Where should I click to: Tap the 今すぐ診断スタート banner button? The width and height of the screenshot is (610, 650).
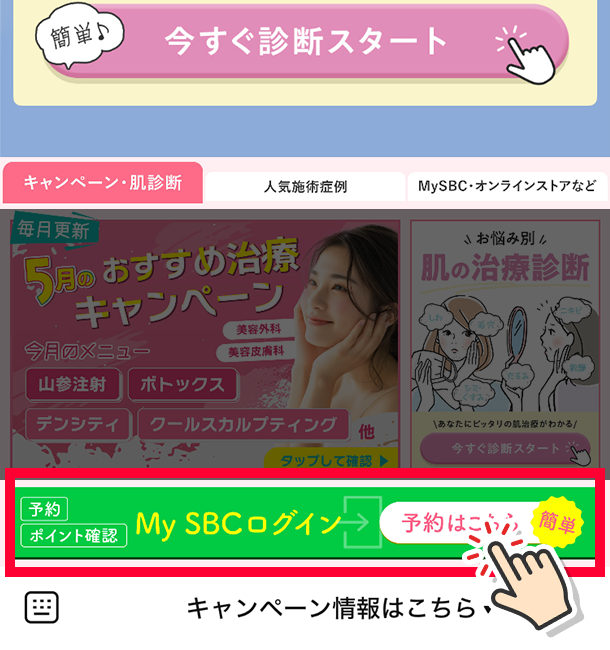click(x=306, y=42)
